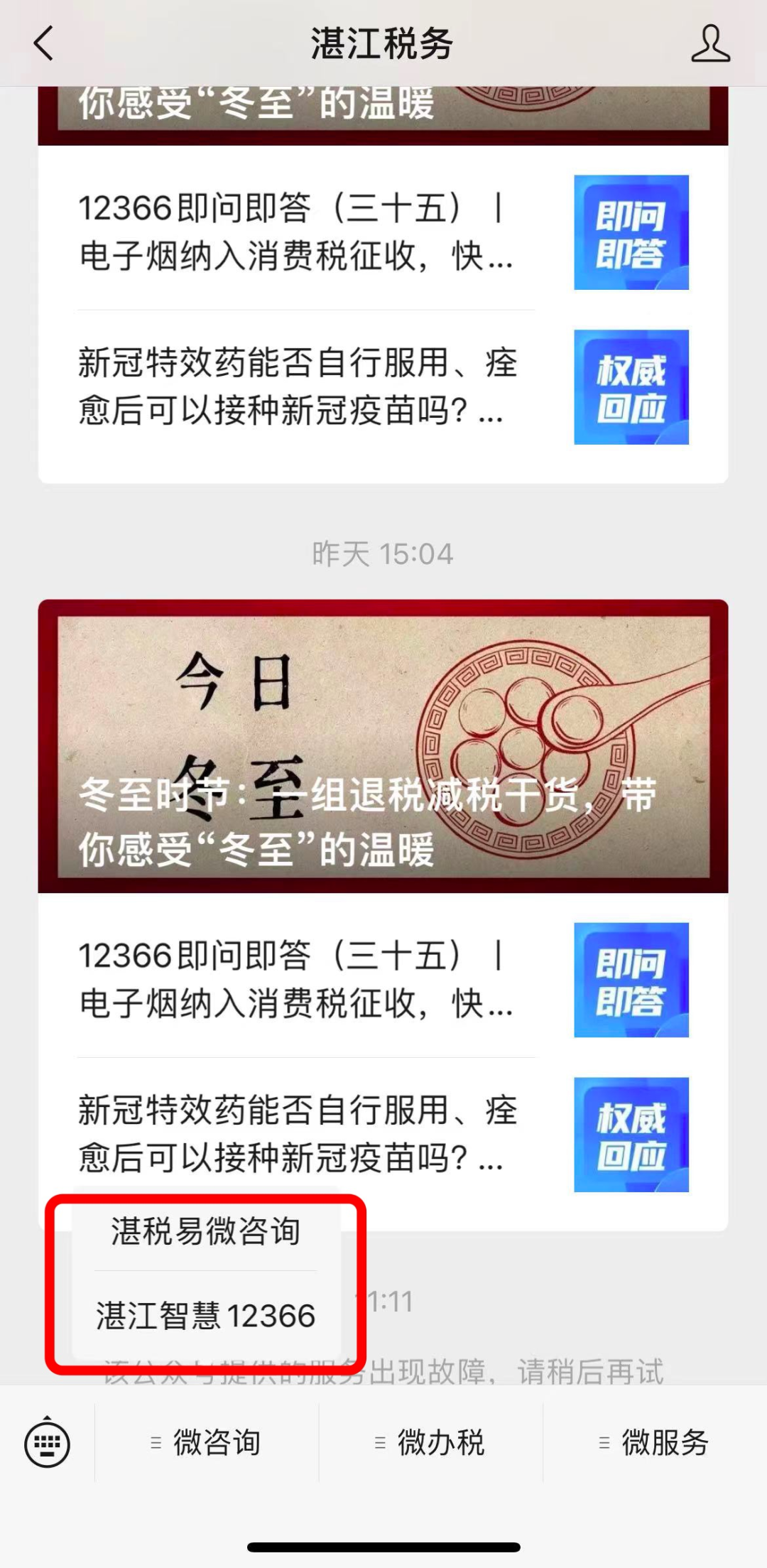Open the 今日冬至 退税减税干货 article banner

pos(383,746)
